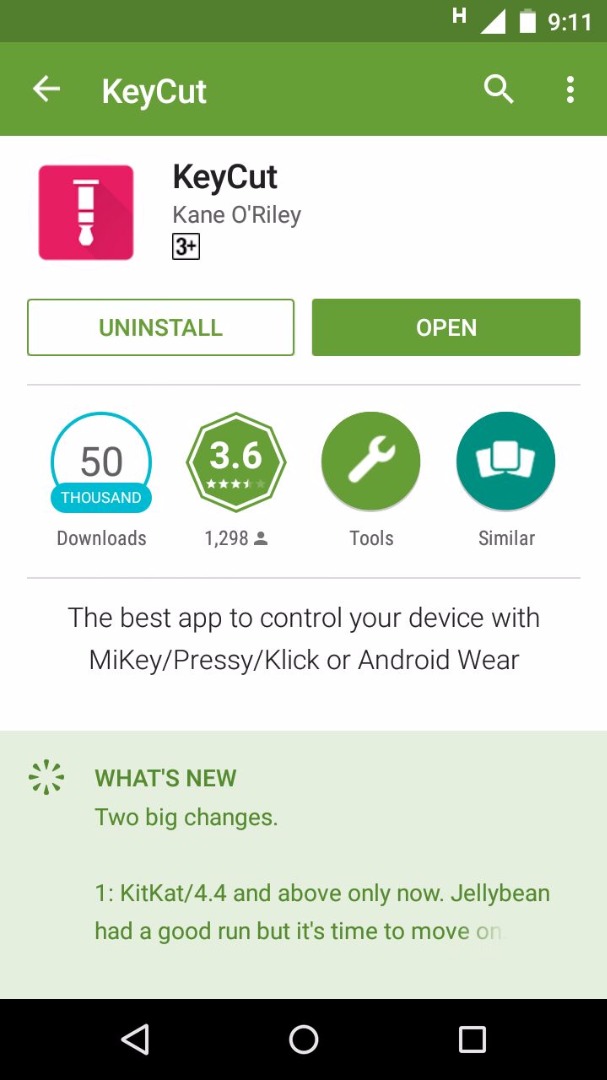View the 3.6 rating badge reviews
Screen dimensions: 607x1080
[236, 462]
